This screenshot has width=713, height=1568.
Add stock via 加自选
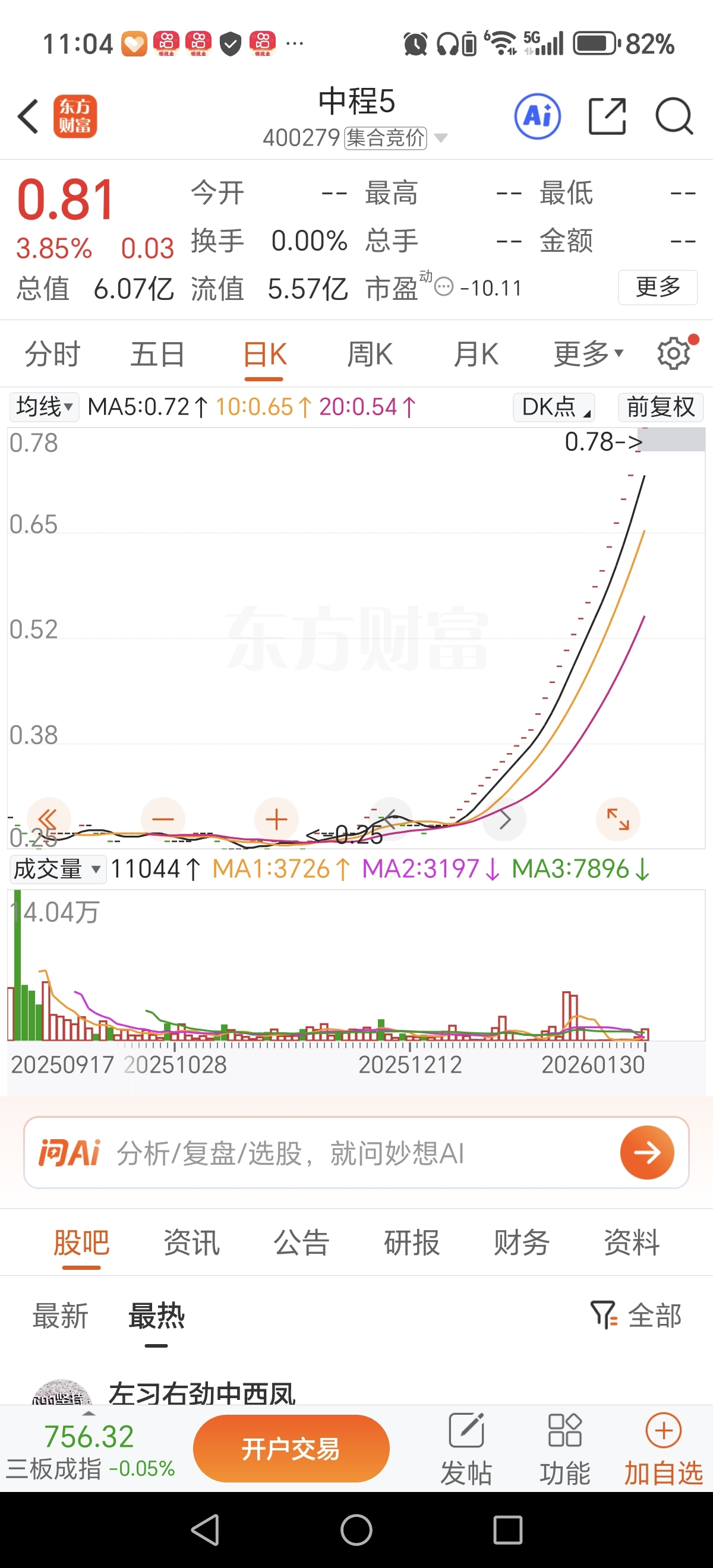click(663, 1449)
